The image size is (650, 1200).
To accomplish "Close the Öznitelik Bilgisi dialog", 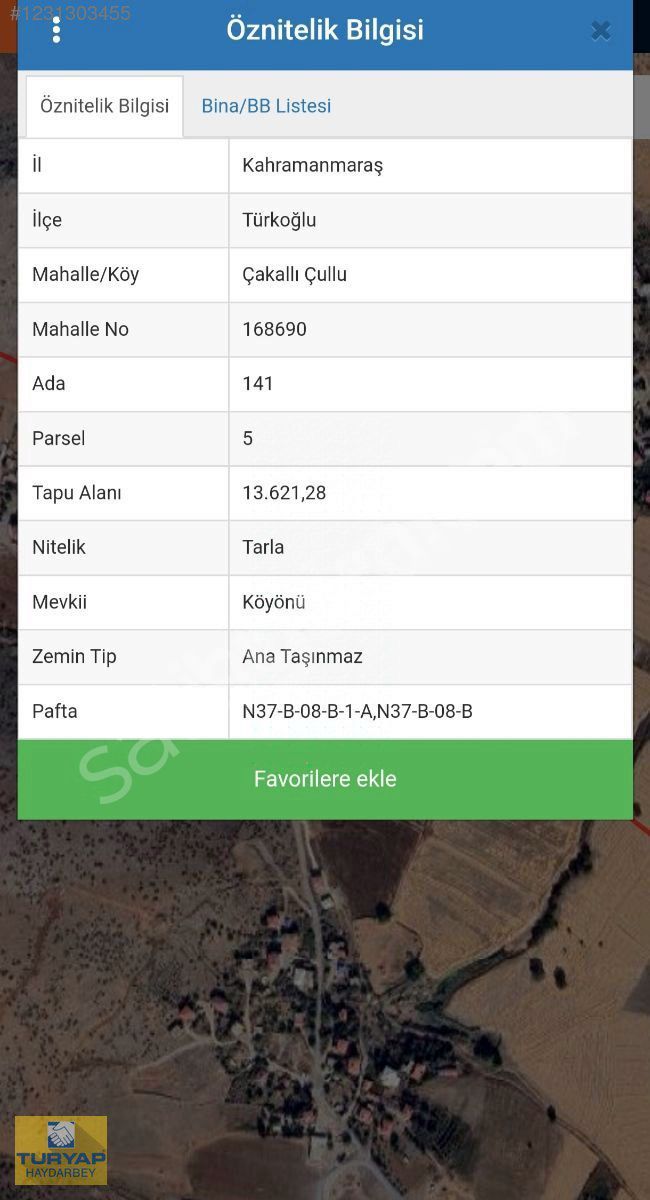I will coord(600,31).
